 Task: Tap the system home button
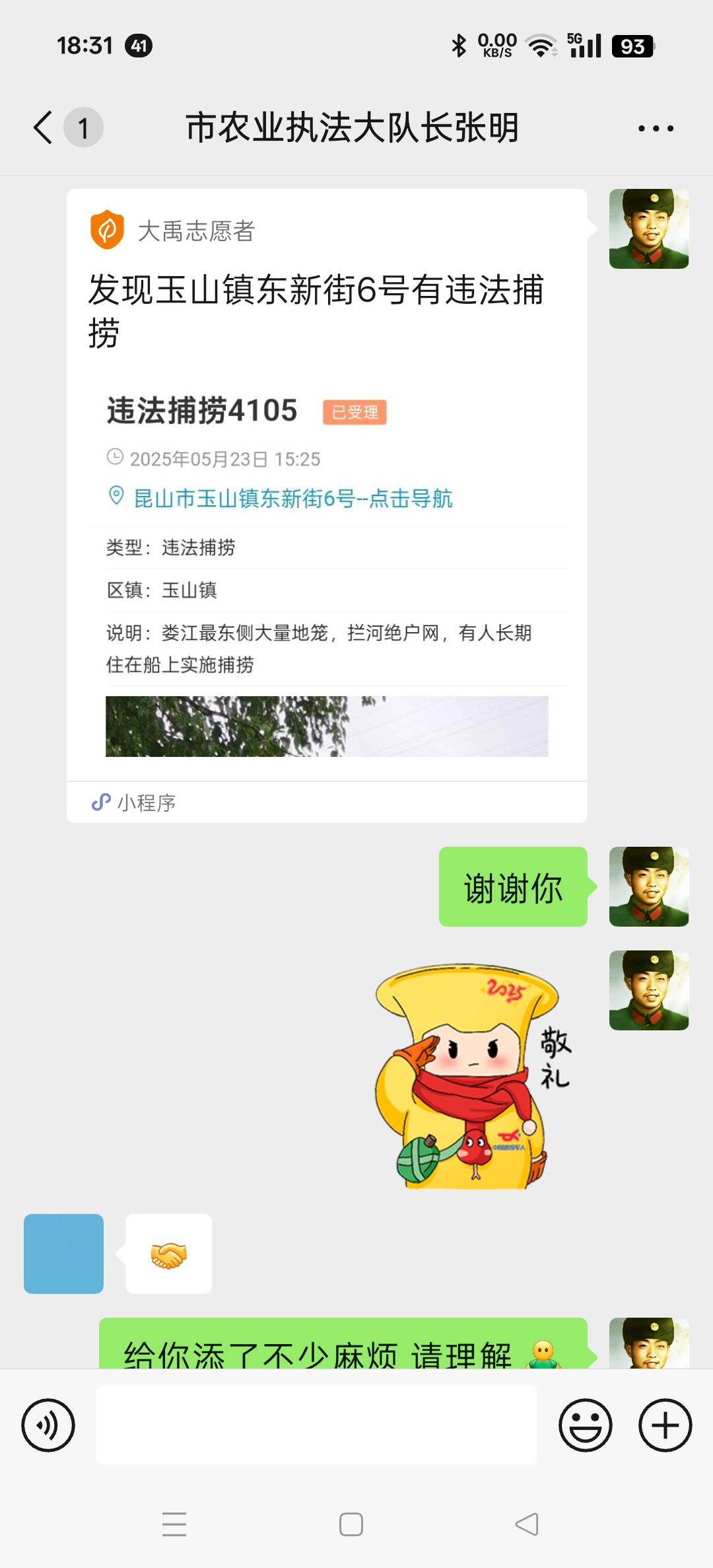351,1524
